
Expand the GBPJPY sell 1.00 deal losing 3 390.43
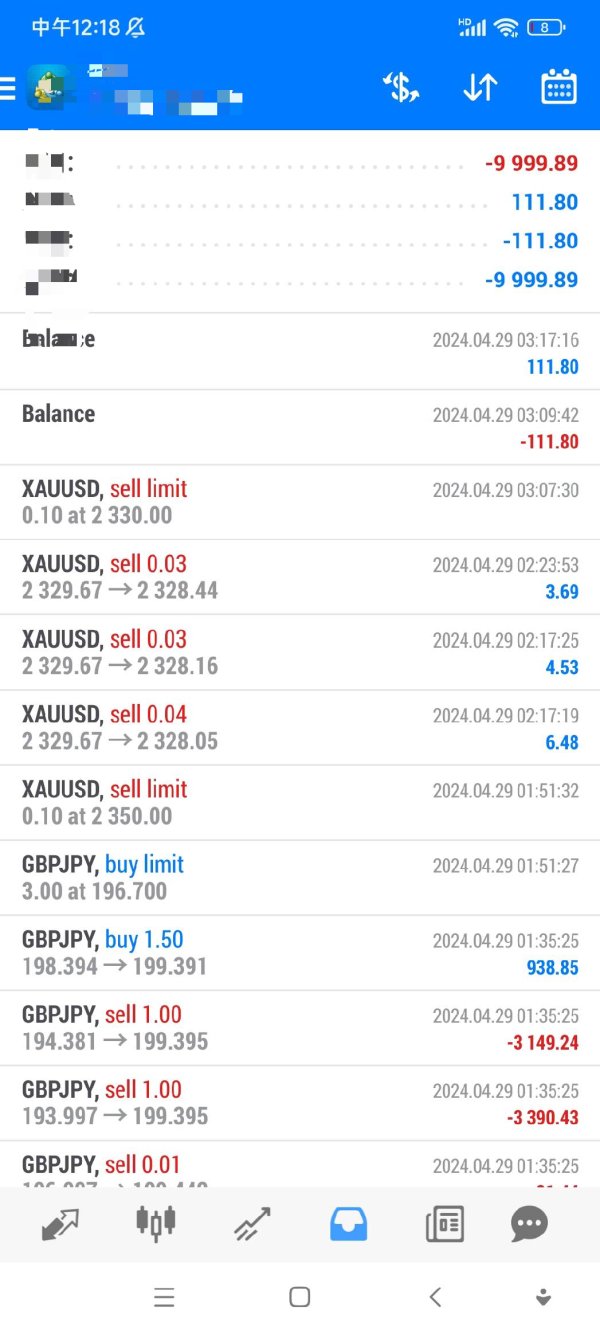click(x=300, y=1102)
